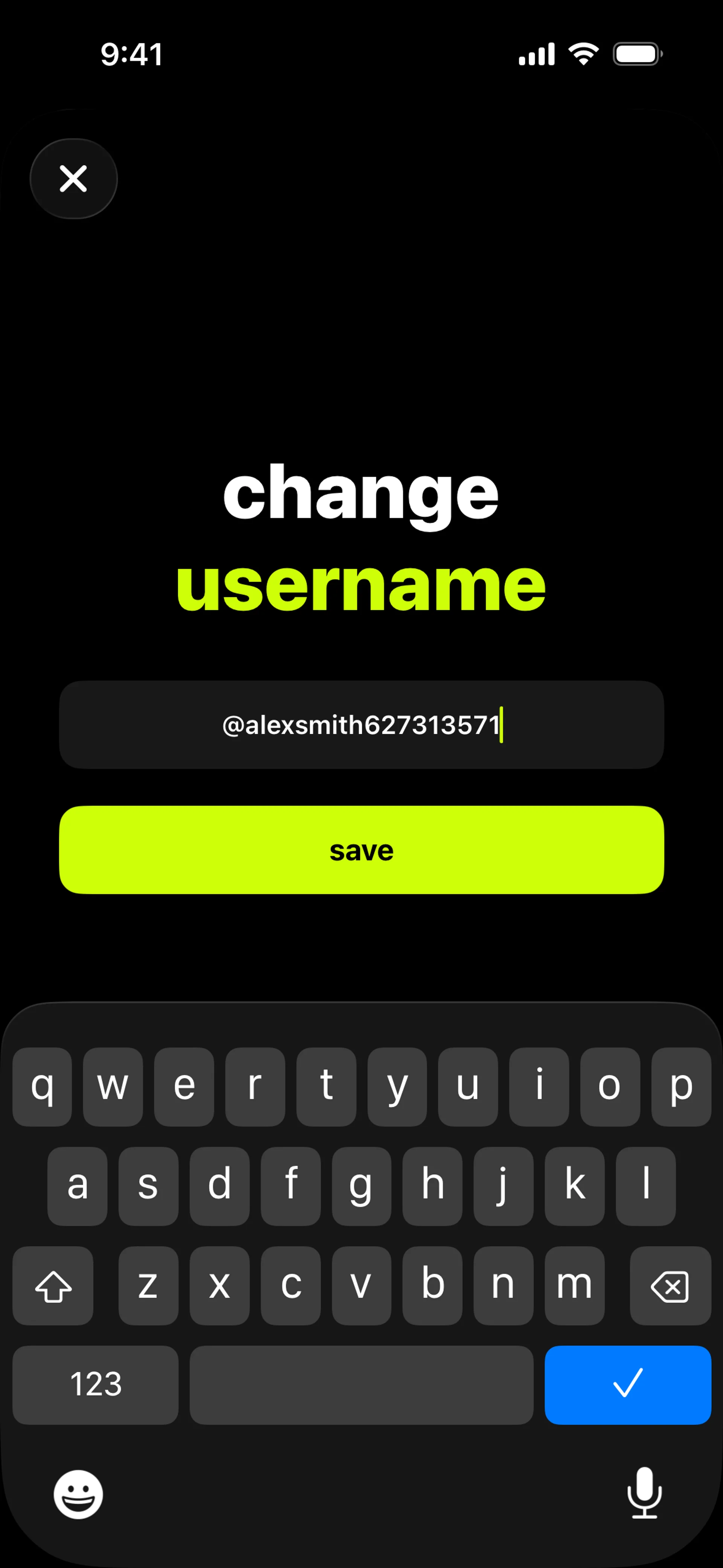Switch keyboard to 123 numbers

click(x=96, y=1384)
